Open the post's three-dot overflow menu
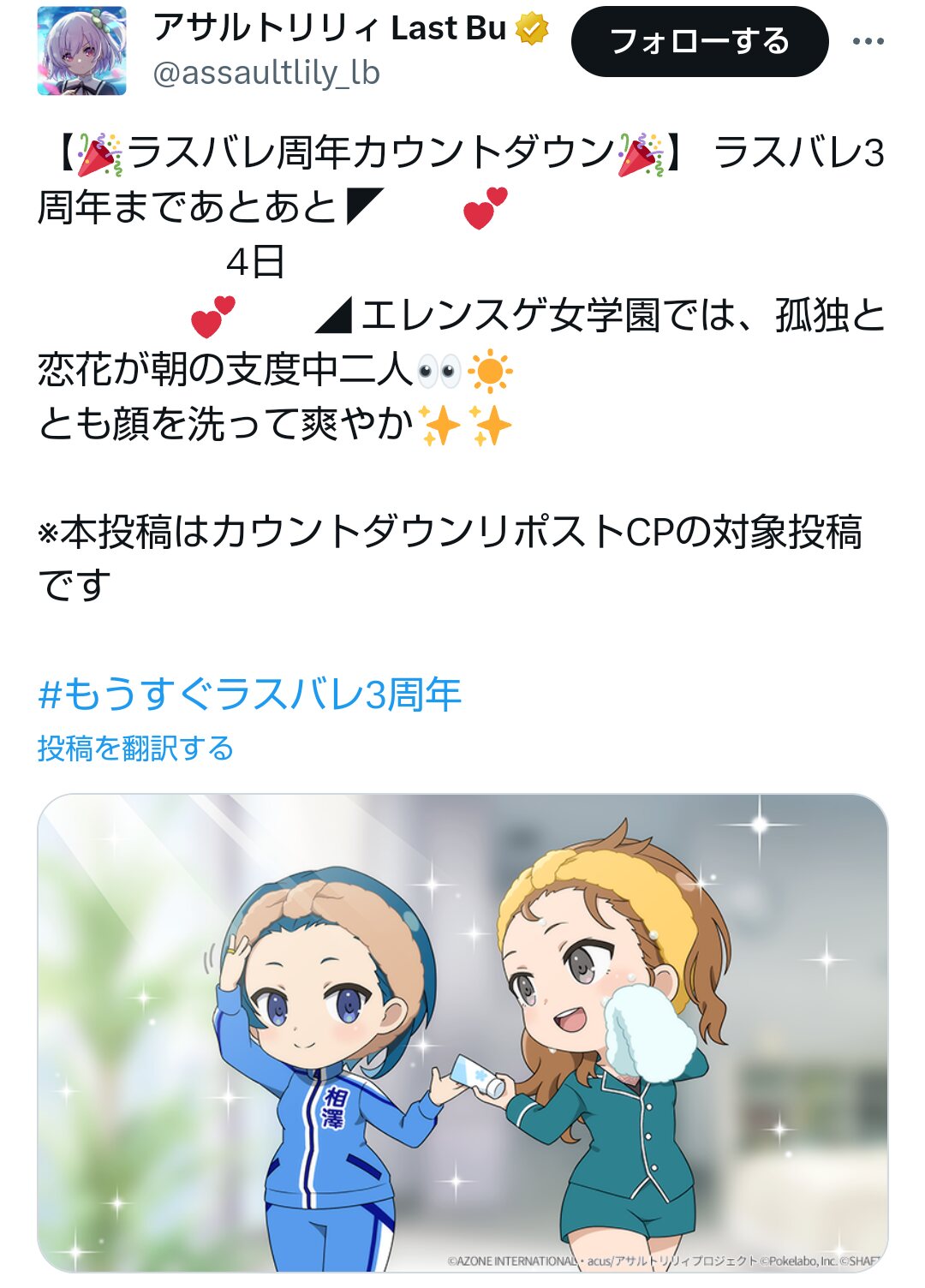Image resolution: width=925 pixels, height=1288 pixels. click(x=868, y=41)
